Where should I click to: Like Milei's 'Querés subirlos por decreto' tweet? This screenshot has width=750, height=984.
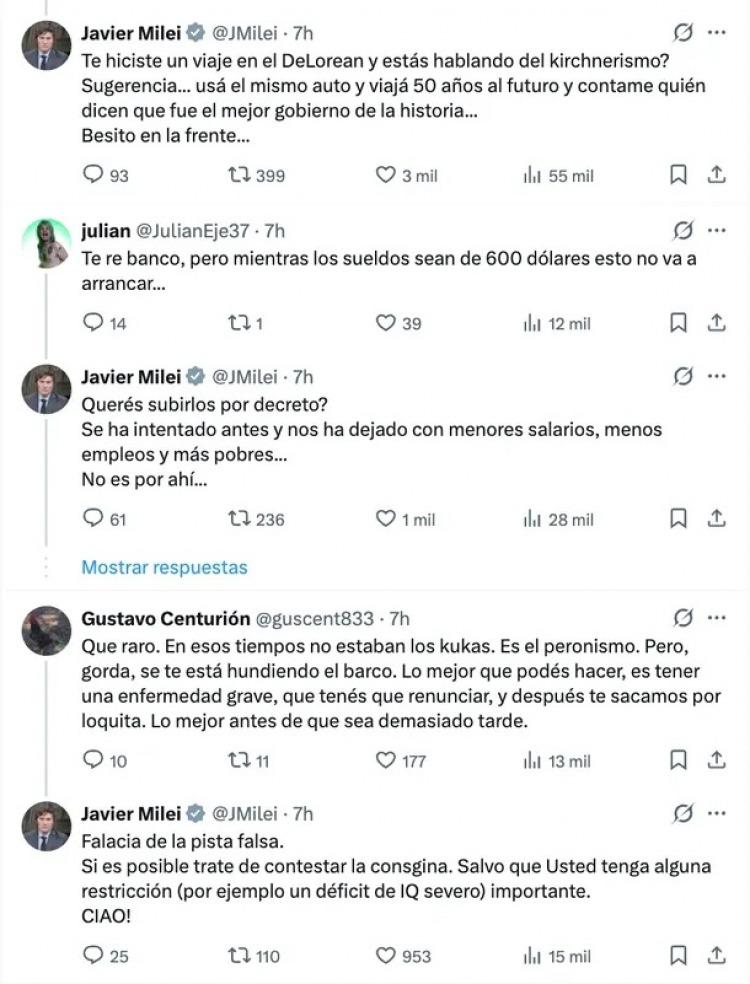click(386, 519)
